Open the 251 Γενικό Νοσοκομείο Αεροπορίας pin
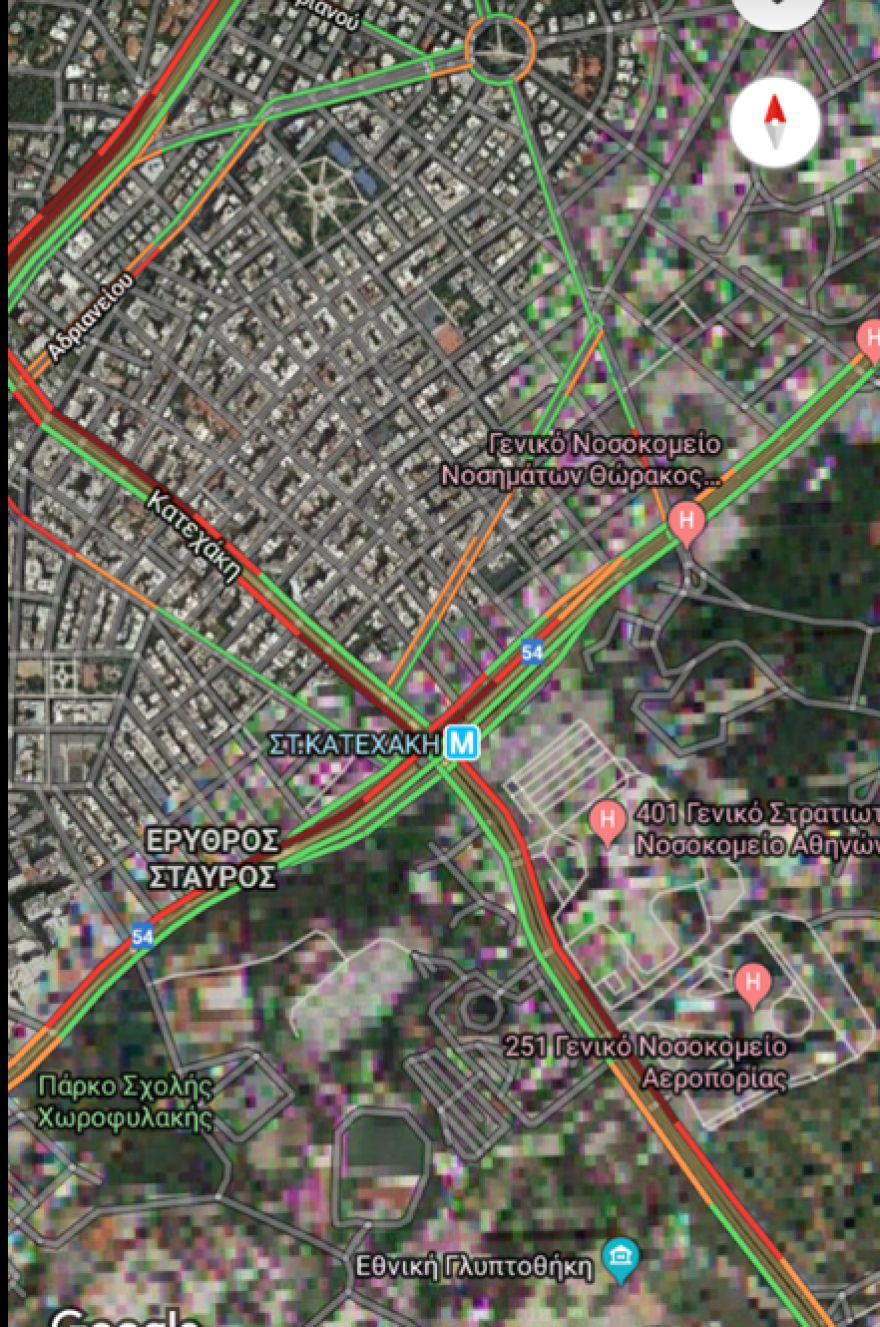This screenshot has width=880, height=1327. pyautogui.click(x=752, y=984)
